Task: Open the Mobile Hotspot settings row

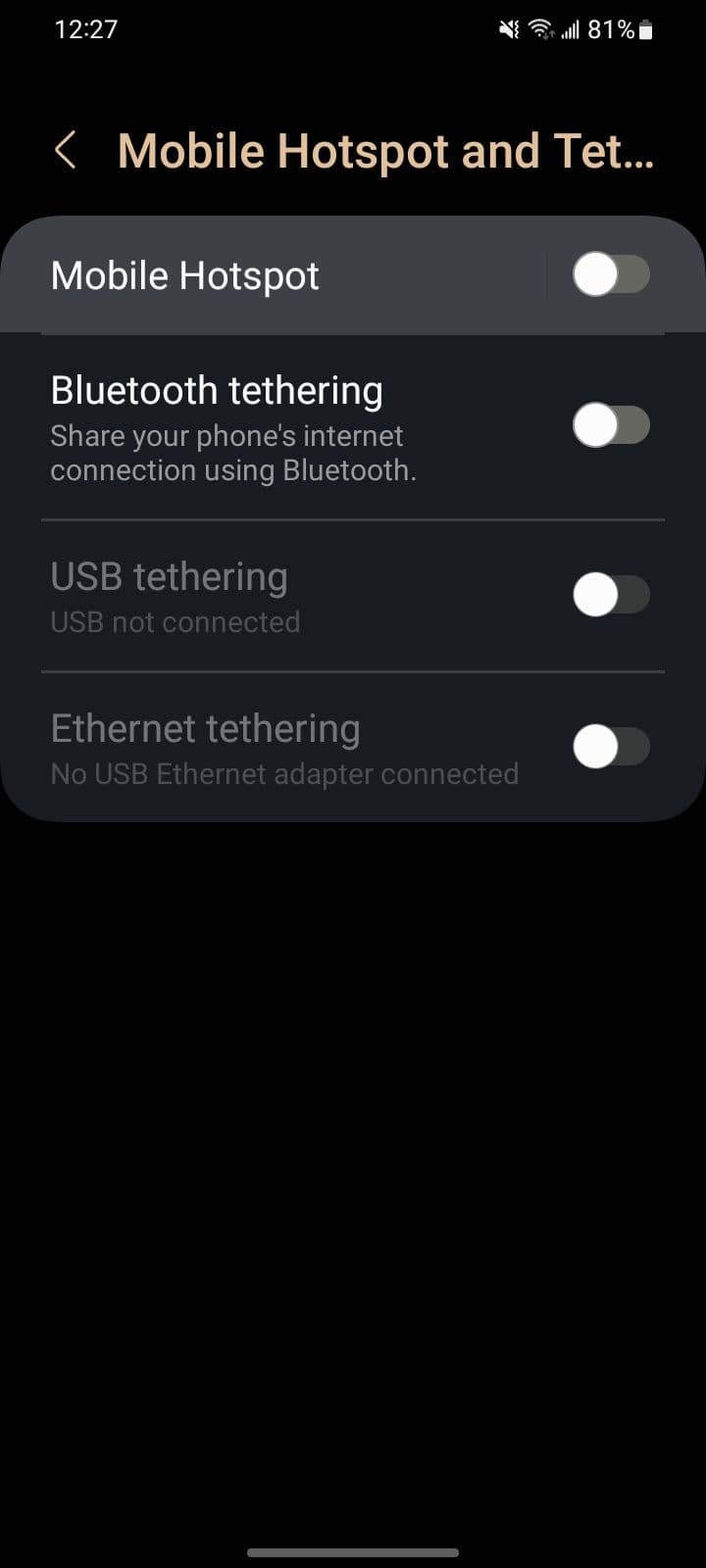Action: [275, 275]
